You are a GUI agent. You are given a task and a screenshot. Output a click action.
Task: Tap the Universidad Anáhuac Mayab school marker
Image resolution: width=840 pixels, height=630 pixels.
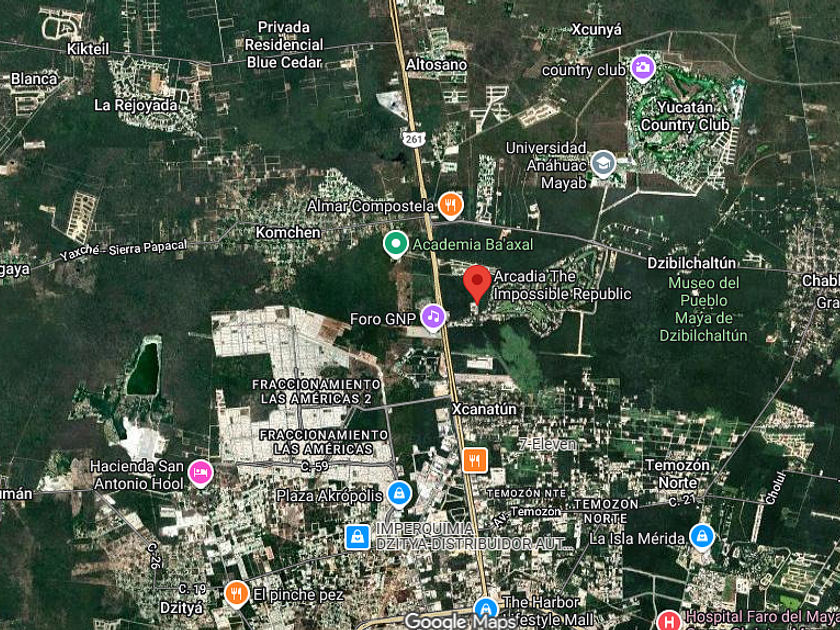(603, 163)
